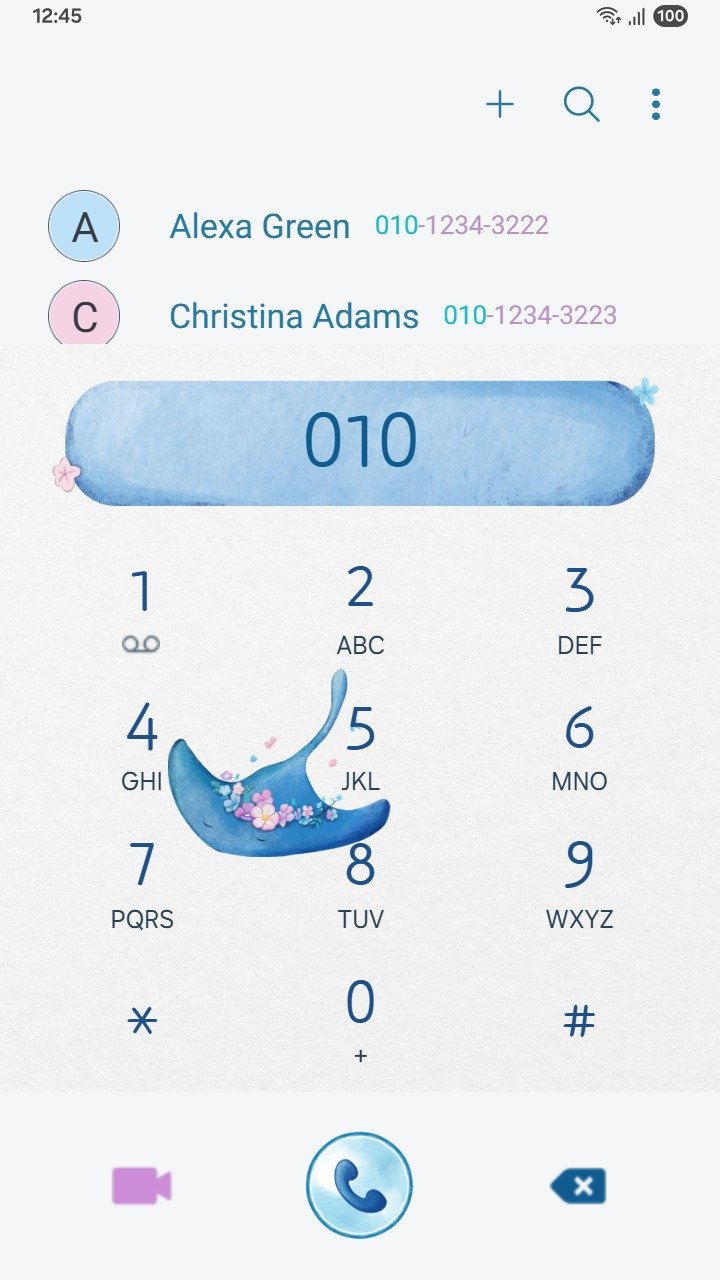This screenshot has width=720, height=1280.
Task: Enter the asterisk star key
Action: pos(141,1021)
